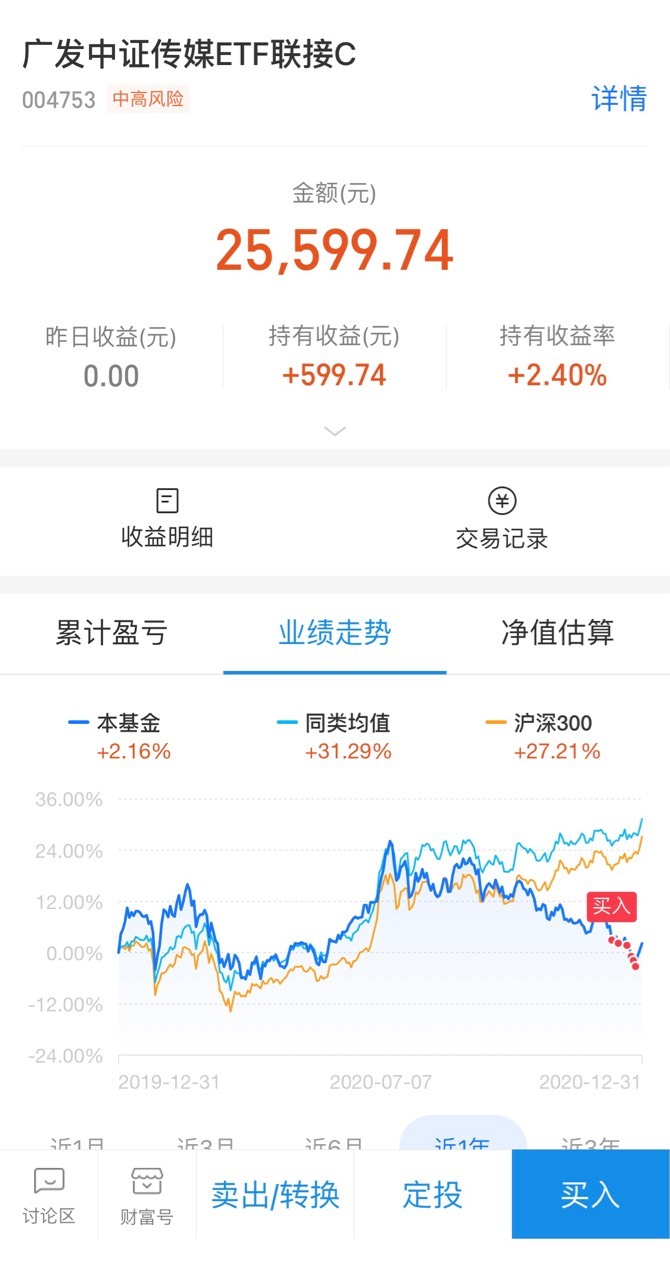
Task: Open 财富号 wealth account
Action: click(x=147, y=1195)
